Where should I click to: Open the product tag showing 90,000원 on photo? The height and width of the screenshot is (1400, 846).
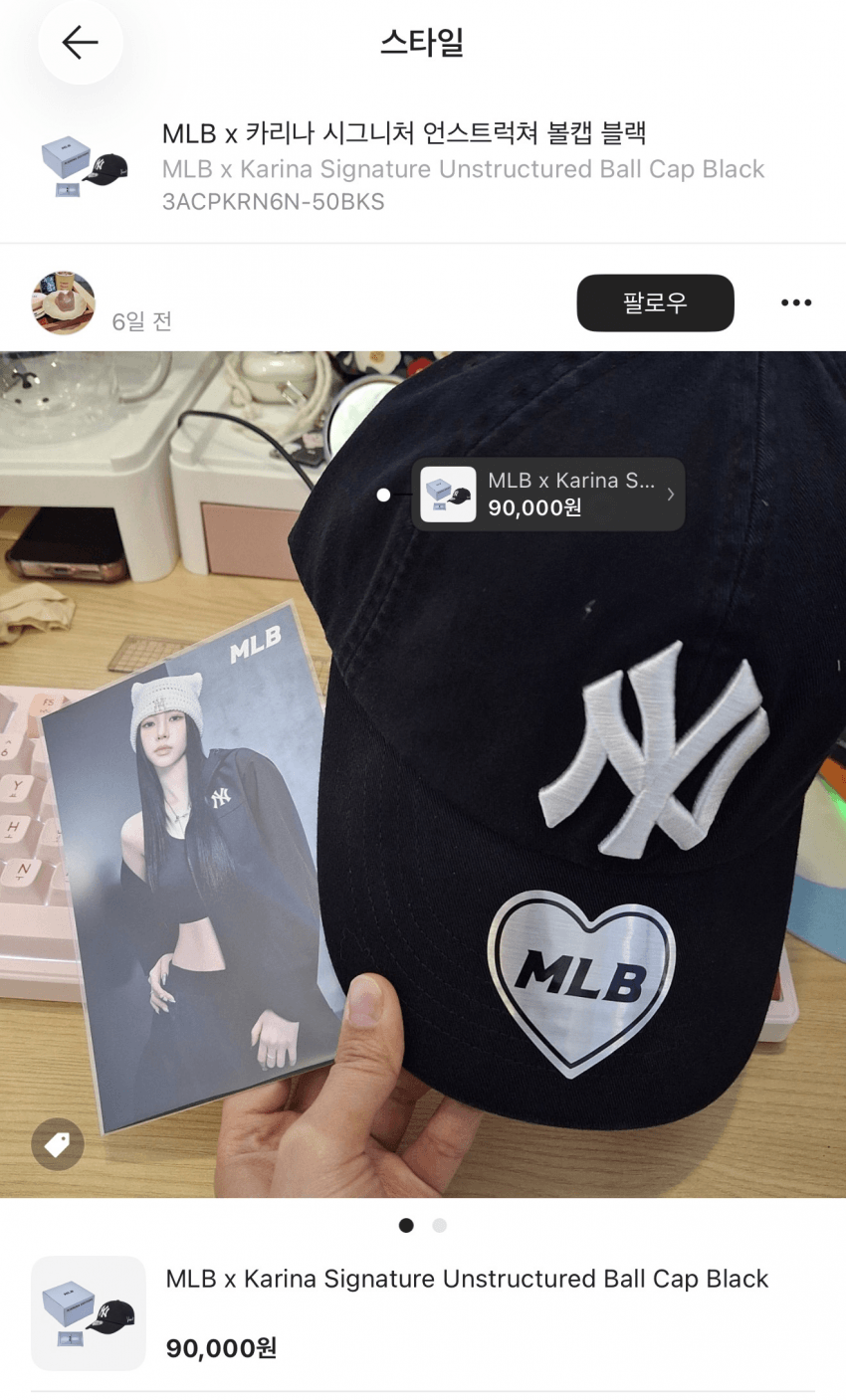click(547, 495)
